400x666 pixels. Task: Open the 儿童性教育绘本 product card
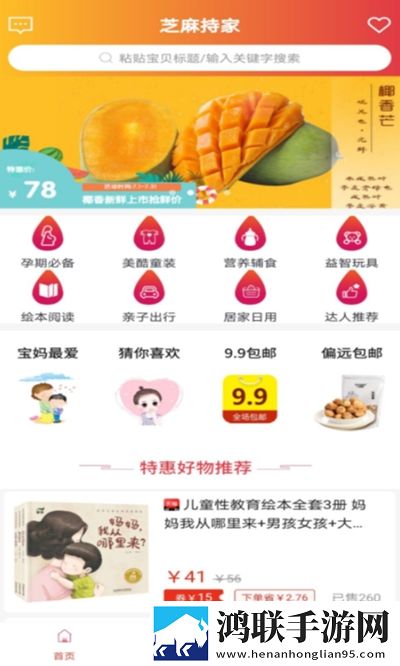tap(200, 550)
